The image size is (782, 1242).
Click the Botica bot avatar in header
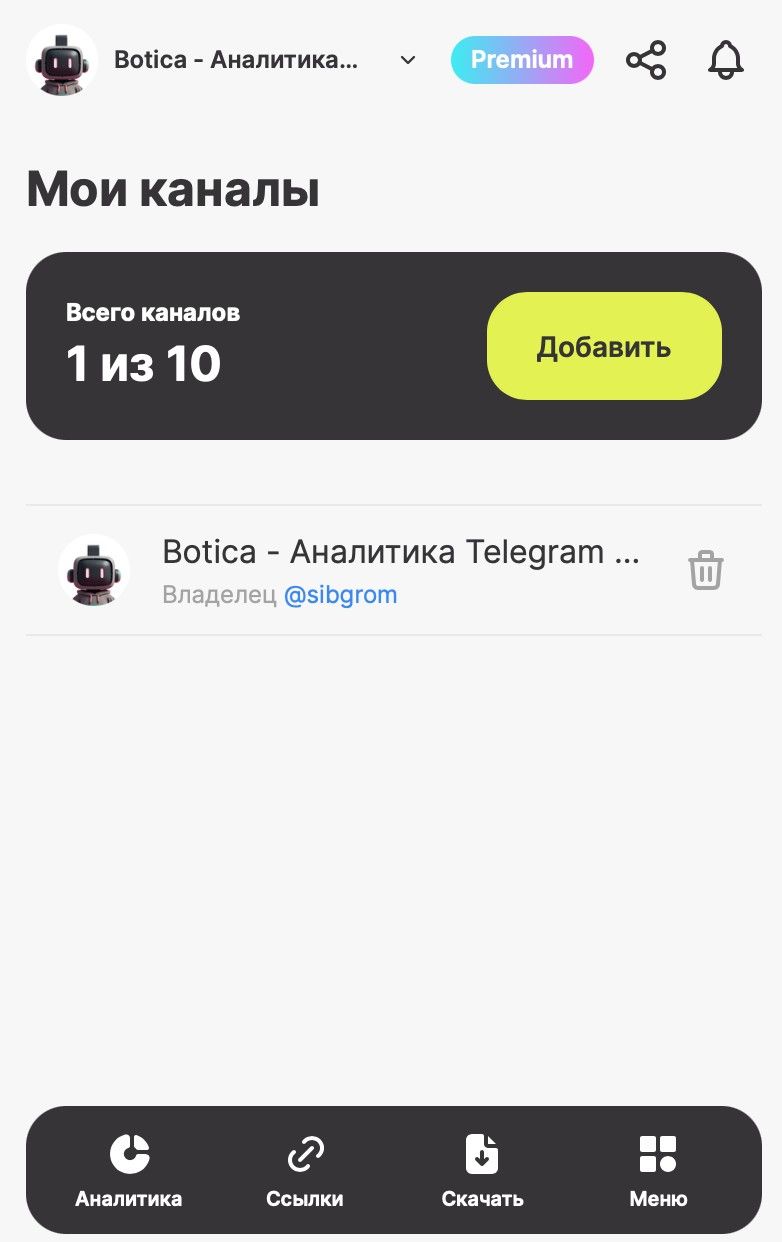pos(61,60)
